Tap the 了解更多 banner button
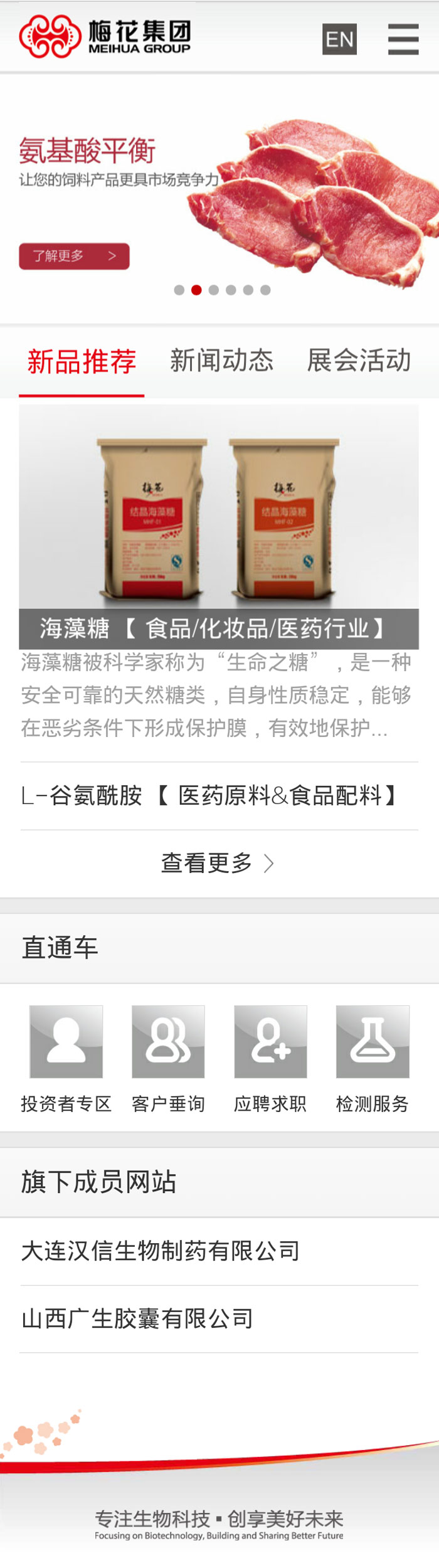The image size is (439, 1568). click(x=74, y=256)
